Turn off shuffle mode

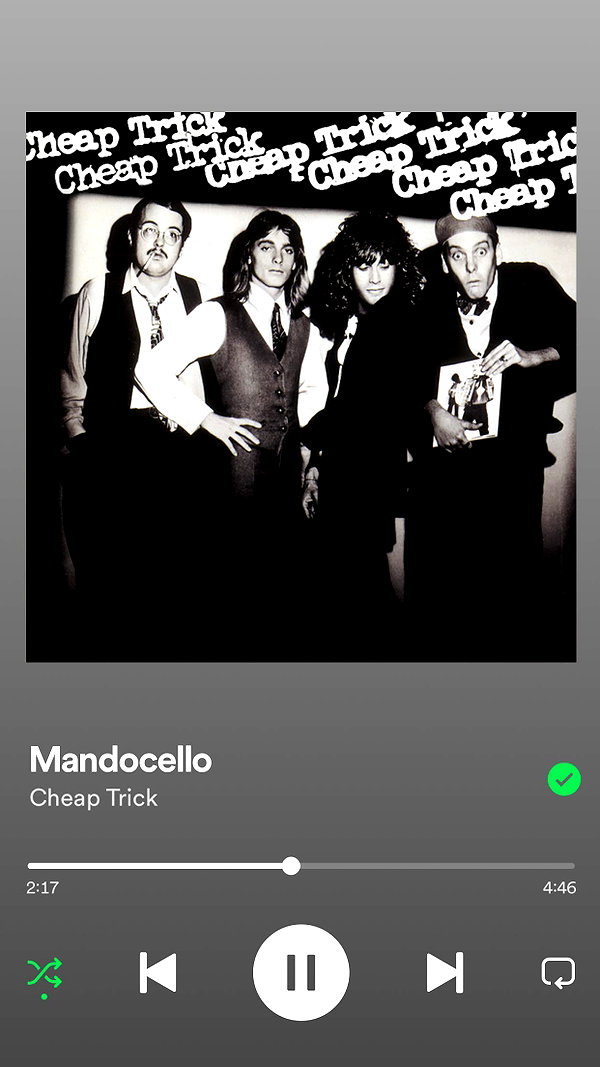44,973
